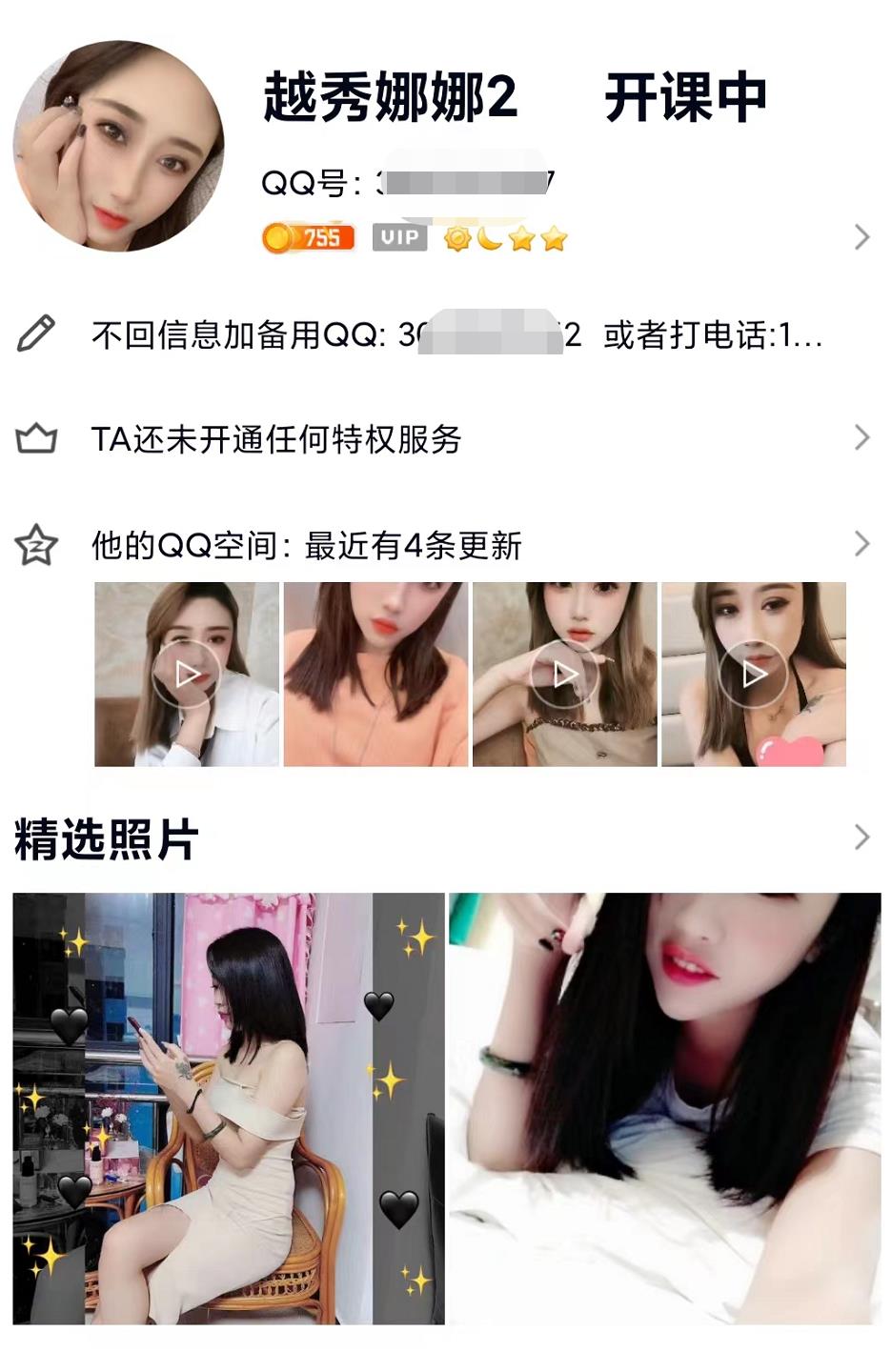Expand the 精选照片 section

point(862,837)
